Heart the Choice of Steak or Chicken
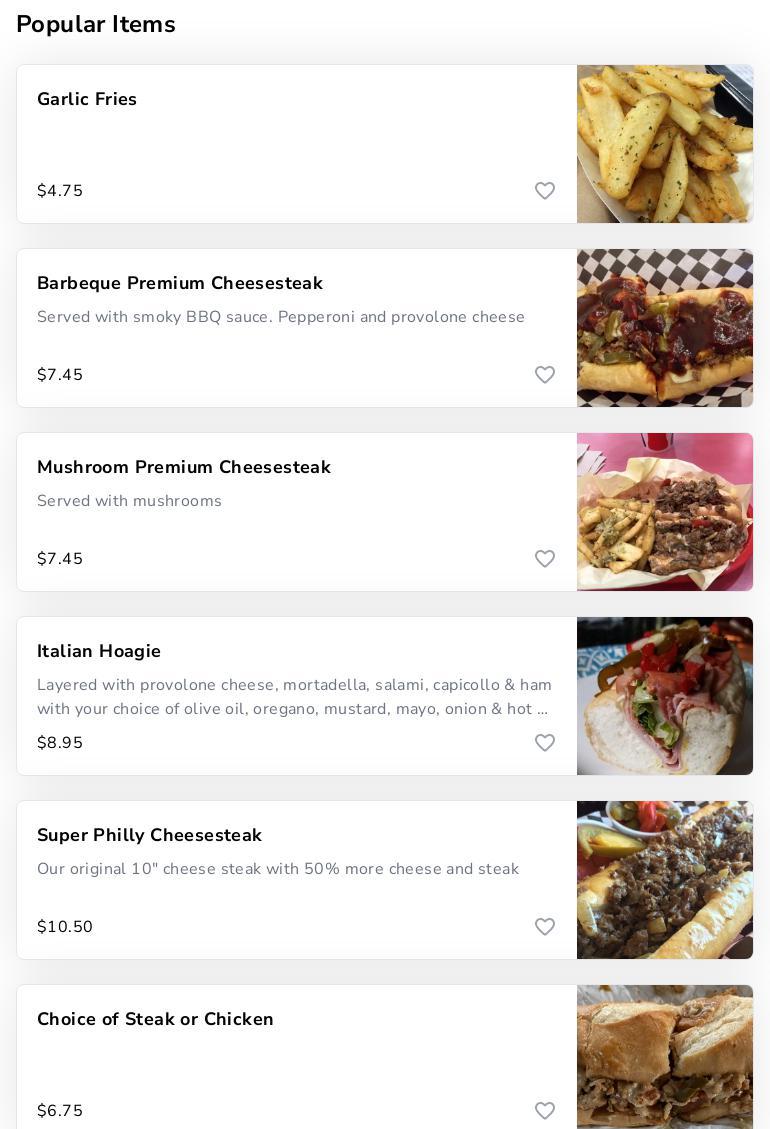The height and width of the screenshot is (1129, 770). point(545,1111)
